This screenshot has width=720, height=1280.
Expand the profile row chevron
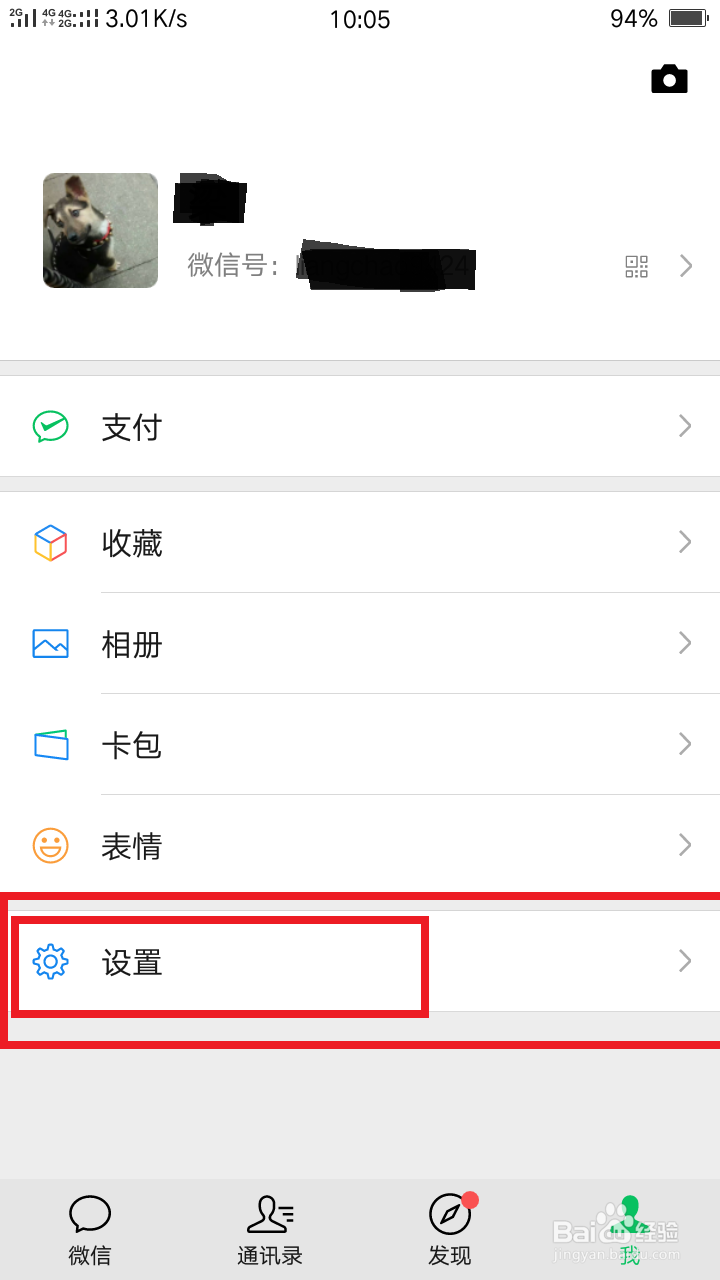coord(685,266)
